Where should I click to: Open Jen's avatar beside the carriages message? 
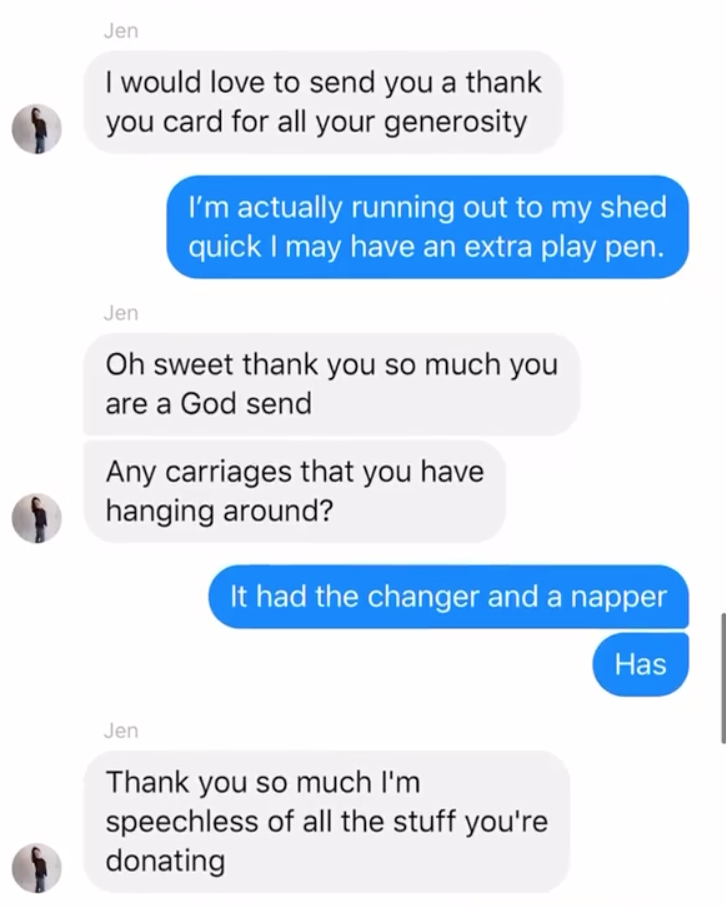tap(36, 519)
